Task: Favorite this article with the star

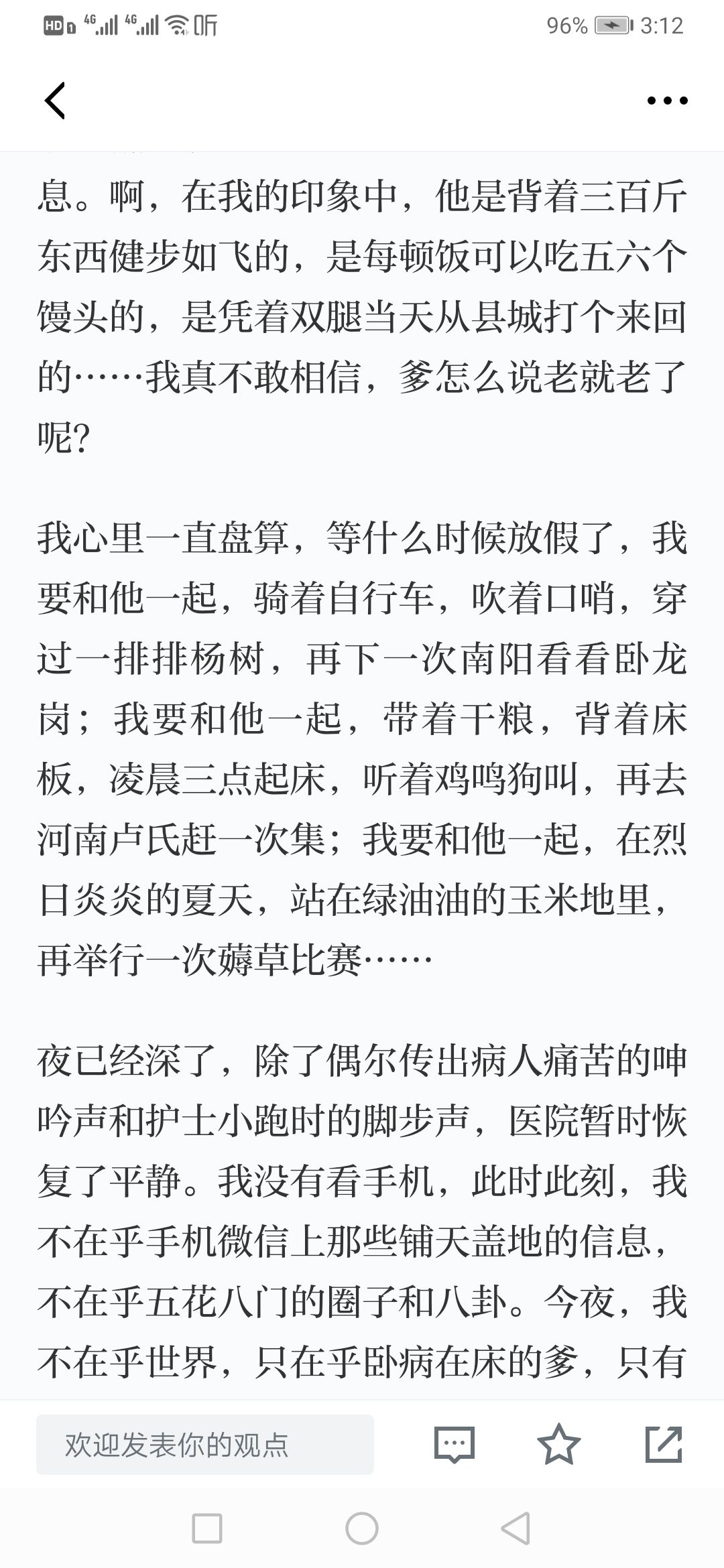Action: coord(558,1444)
